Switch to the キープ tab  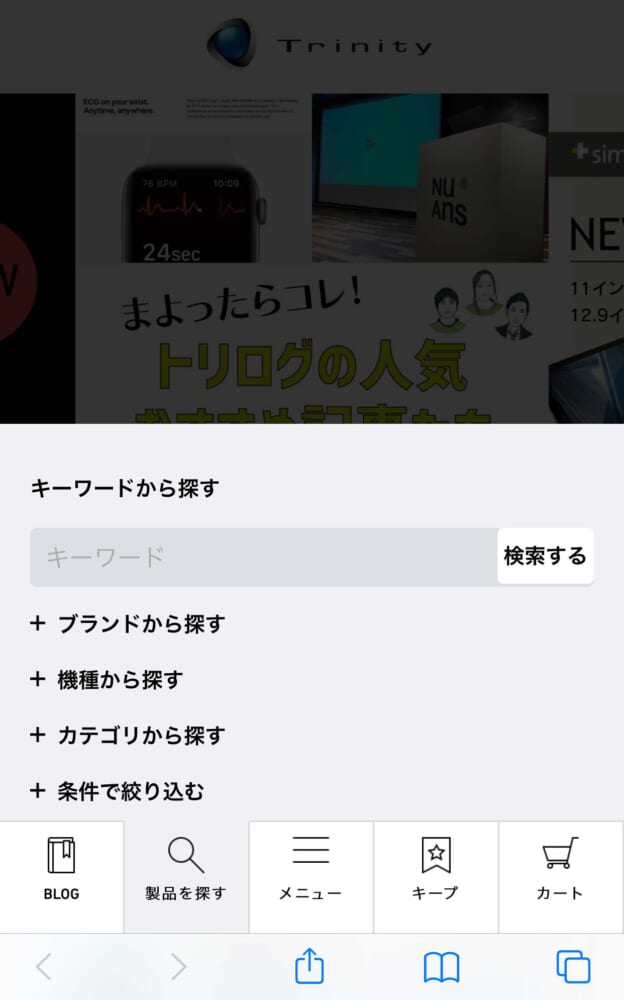tap(436, 872)
